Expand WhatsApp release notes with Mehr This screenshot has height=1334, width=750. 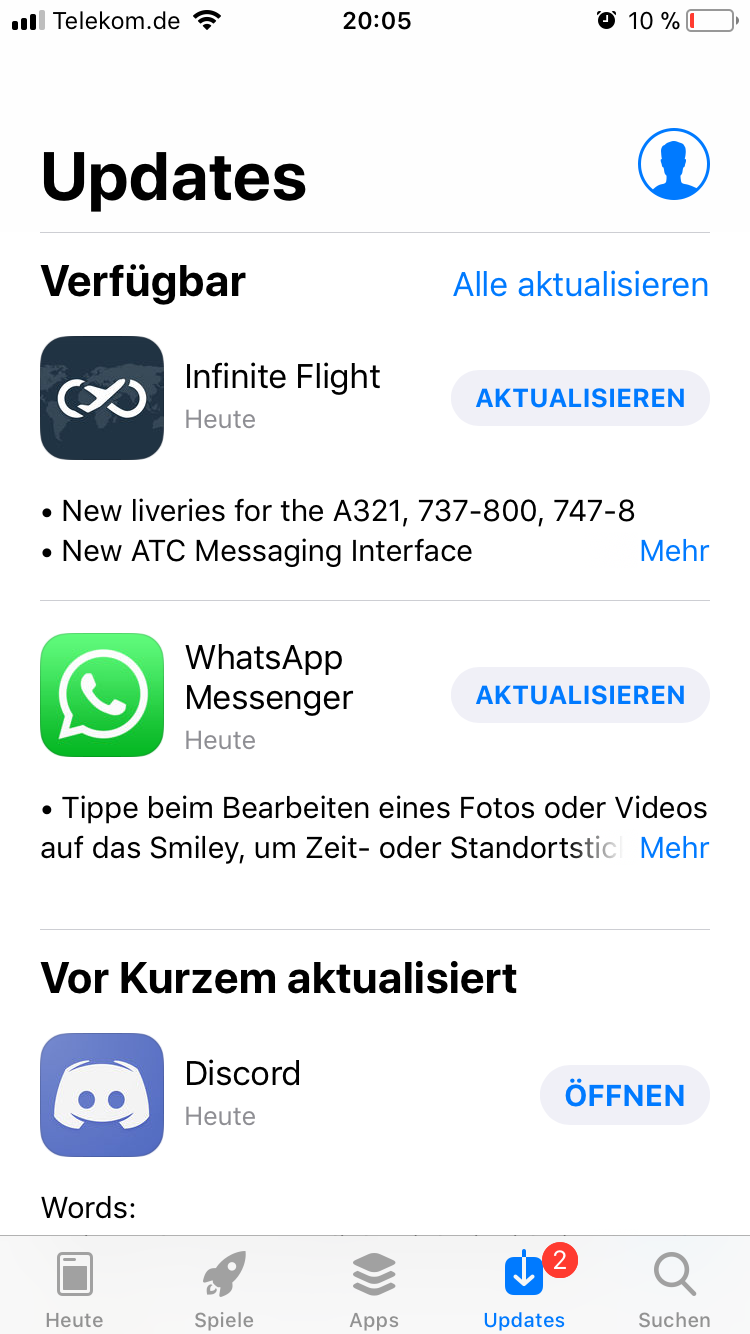click(x=674, y=848)
